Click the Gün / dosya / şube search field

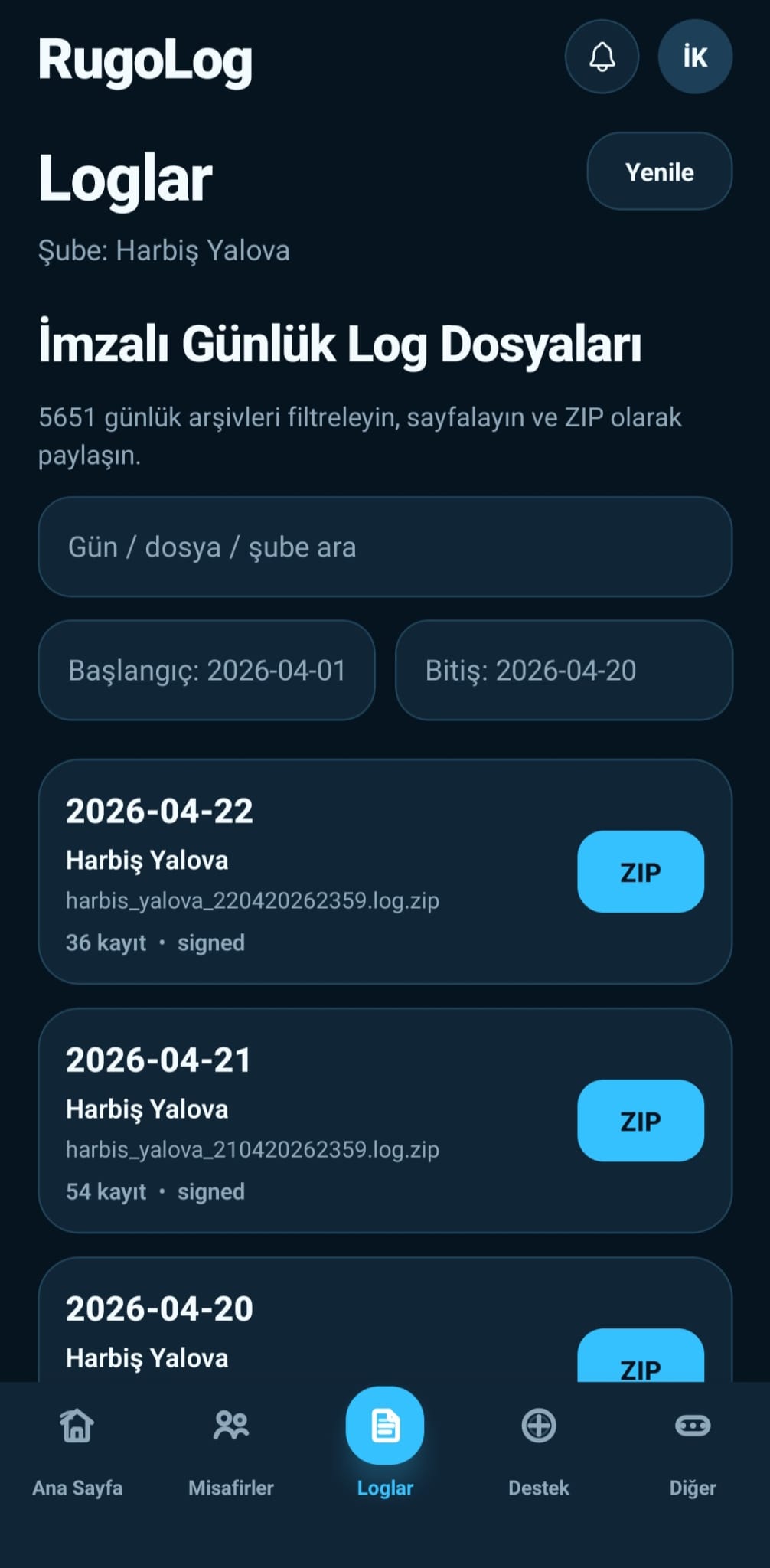pyautogui.click(x=385, y=547)
